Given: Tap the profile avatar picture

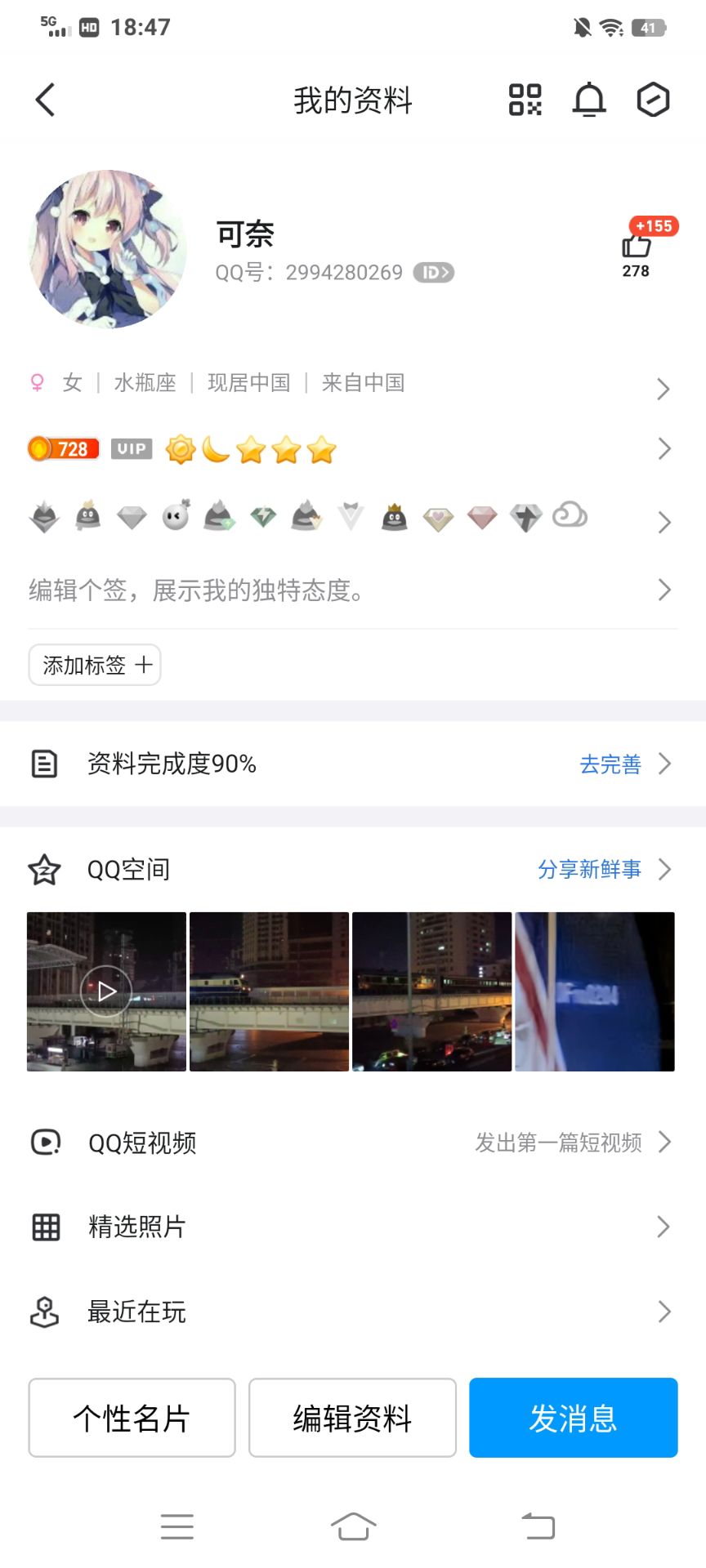Looking at the screenshot, I should point(107,249).
